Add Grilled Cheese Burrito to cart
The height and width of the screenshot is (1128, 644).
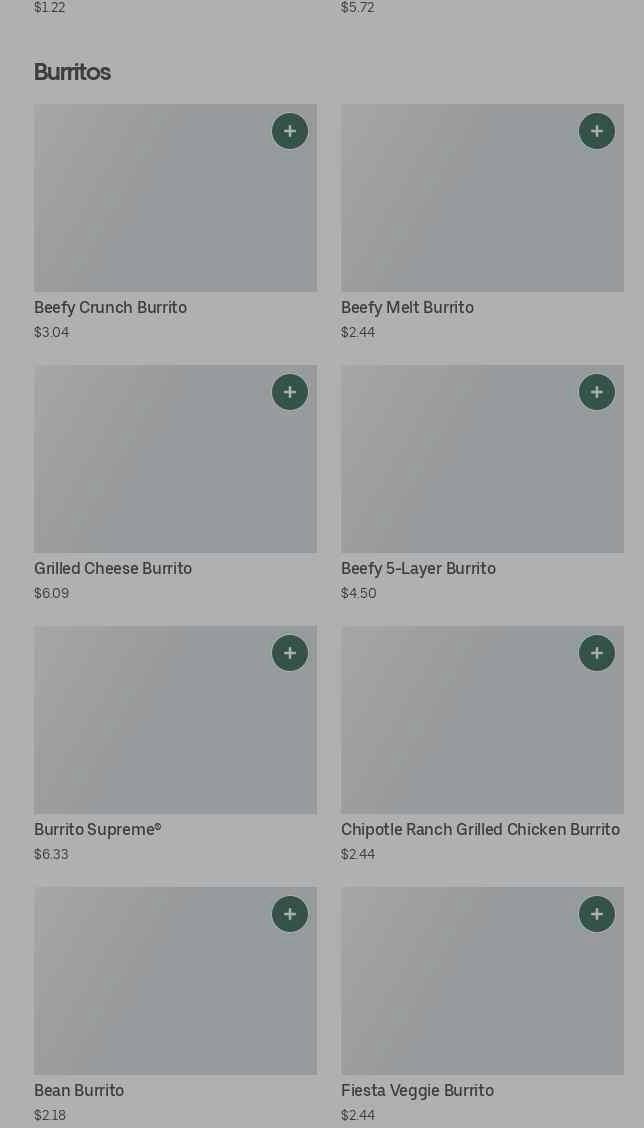pos(290,392)
